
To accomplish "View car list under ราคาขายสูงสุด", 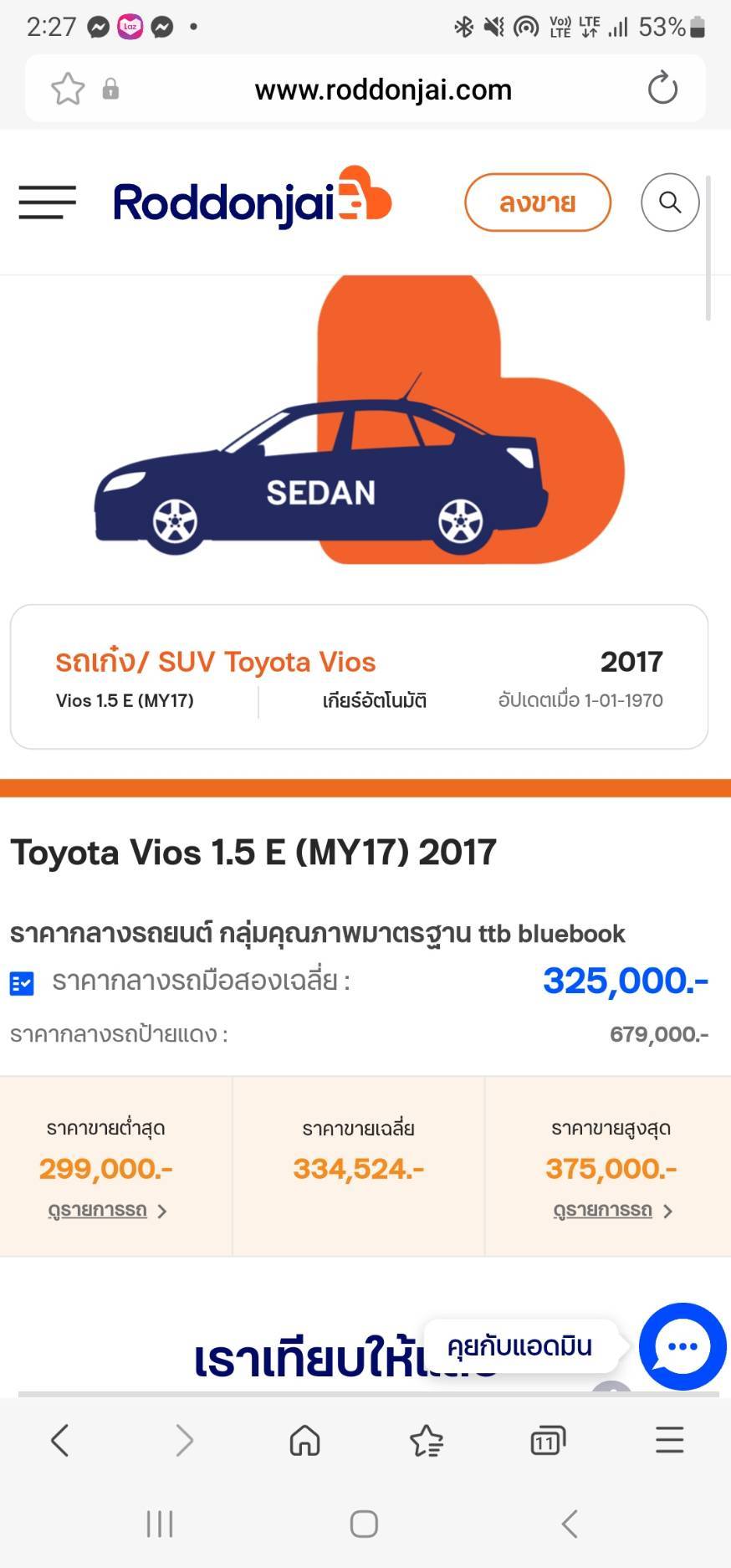I will pos(611,1211).
